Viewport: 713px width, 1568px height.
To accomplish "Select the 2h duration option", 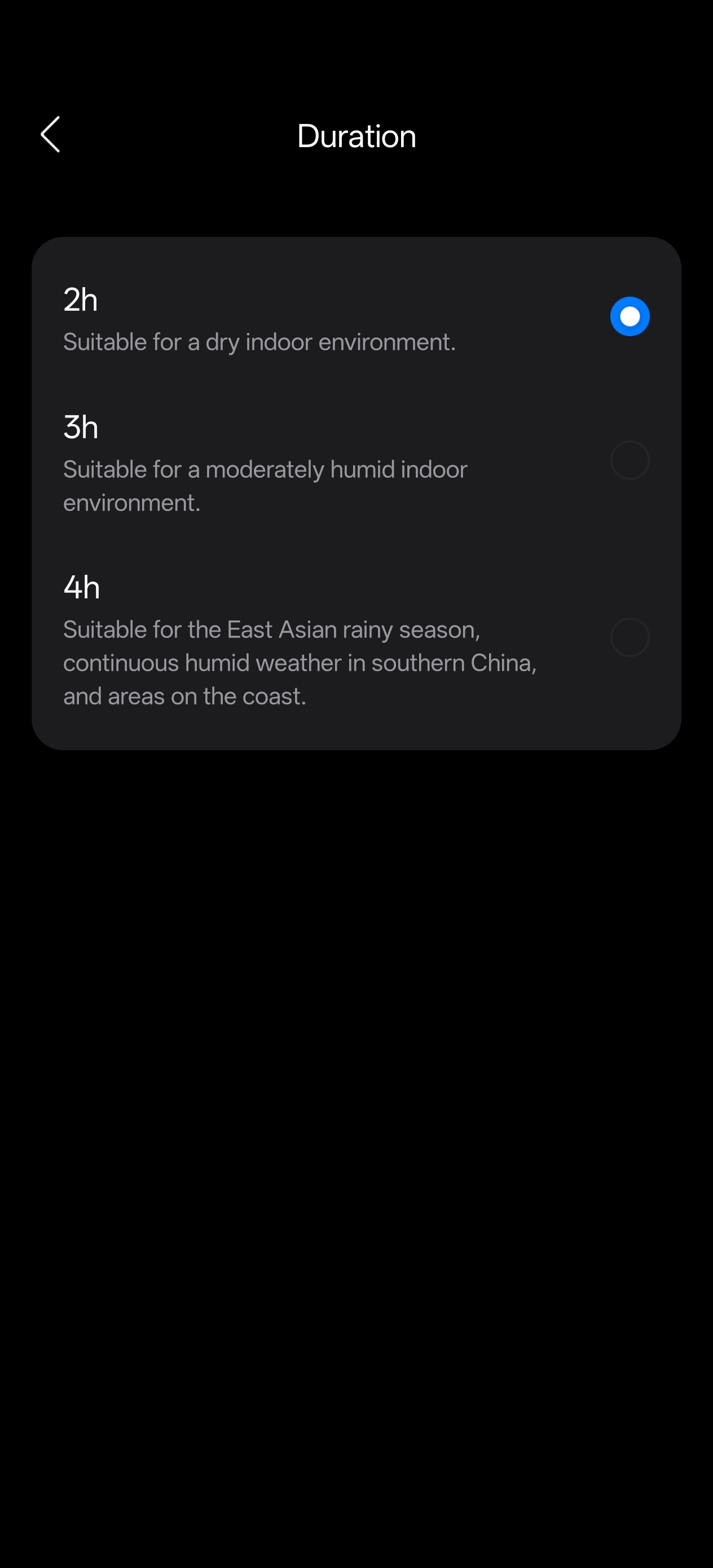I will click(x=629, y=316).
